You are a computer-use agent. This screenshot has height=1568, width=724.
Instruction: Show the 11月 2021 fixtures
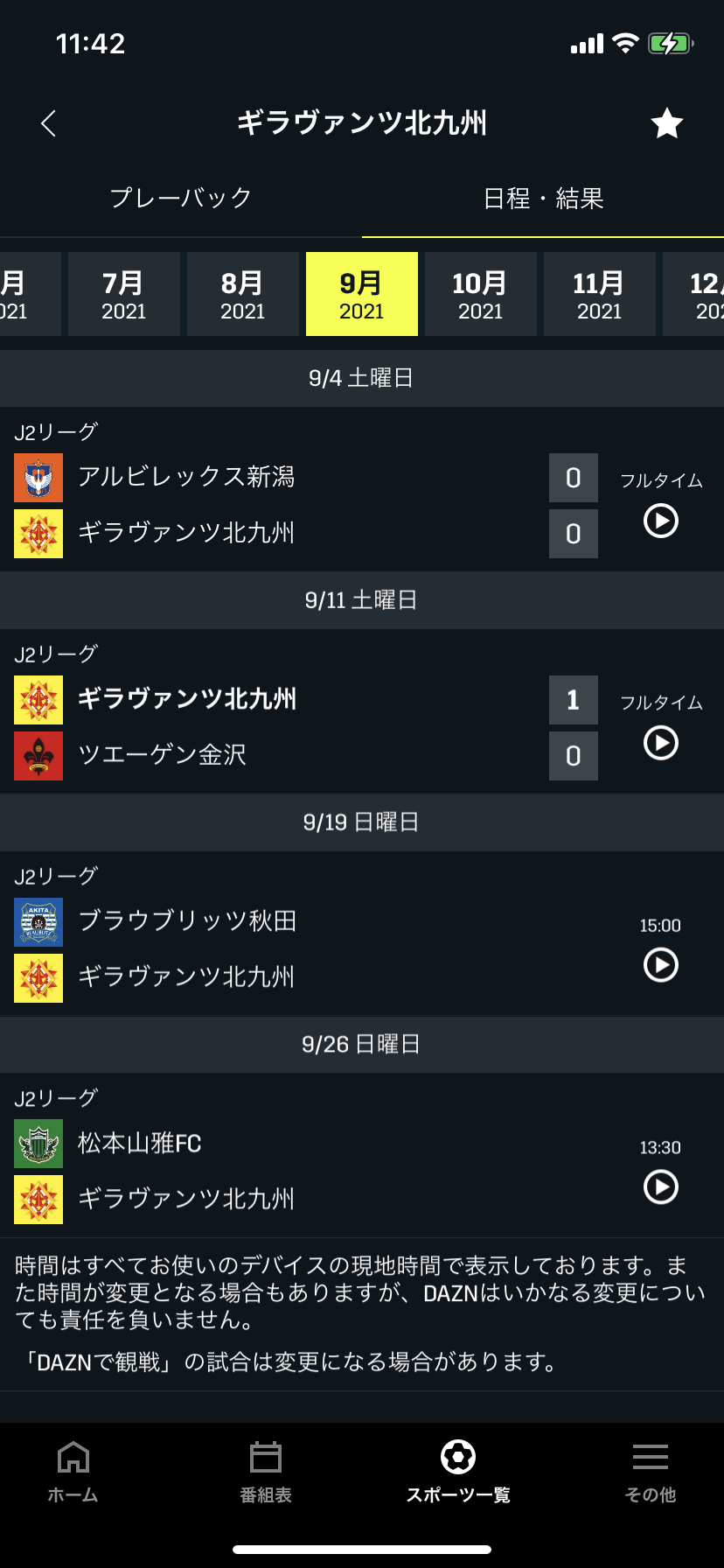point(599,294)
